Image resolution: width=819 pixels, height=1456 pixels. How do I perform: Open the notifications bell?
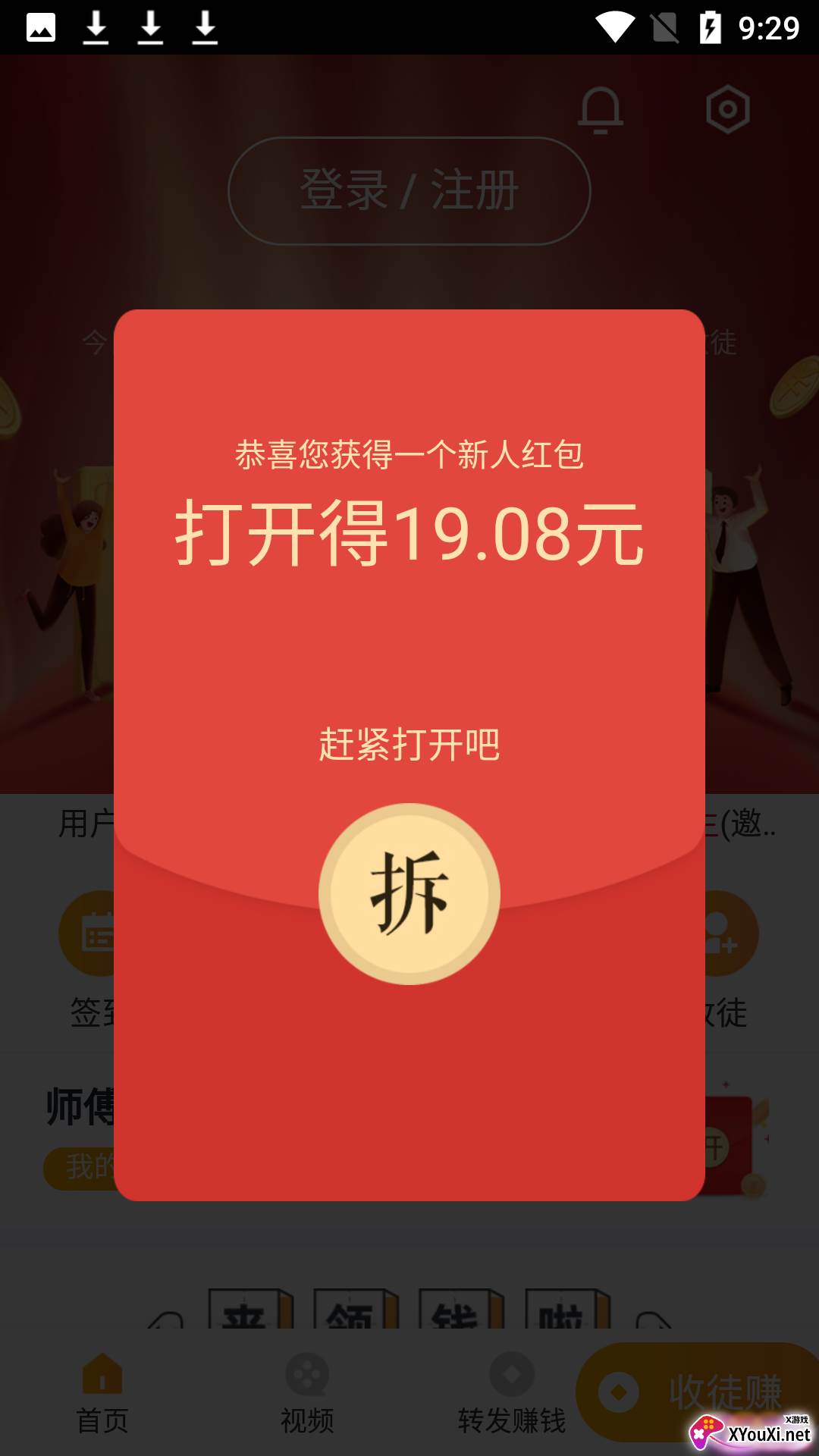pyautogui.click(x=601, y=110)
